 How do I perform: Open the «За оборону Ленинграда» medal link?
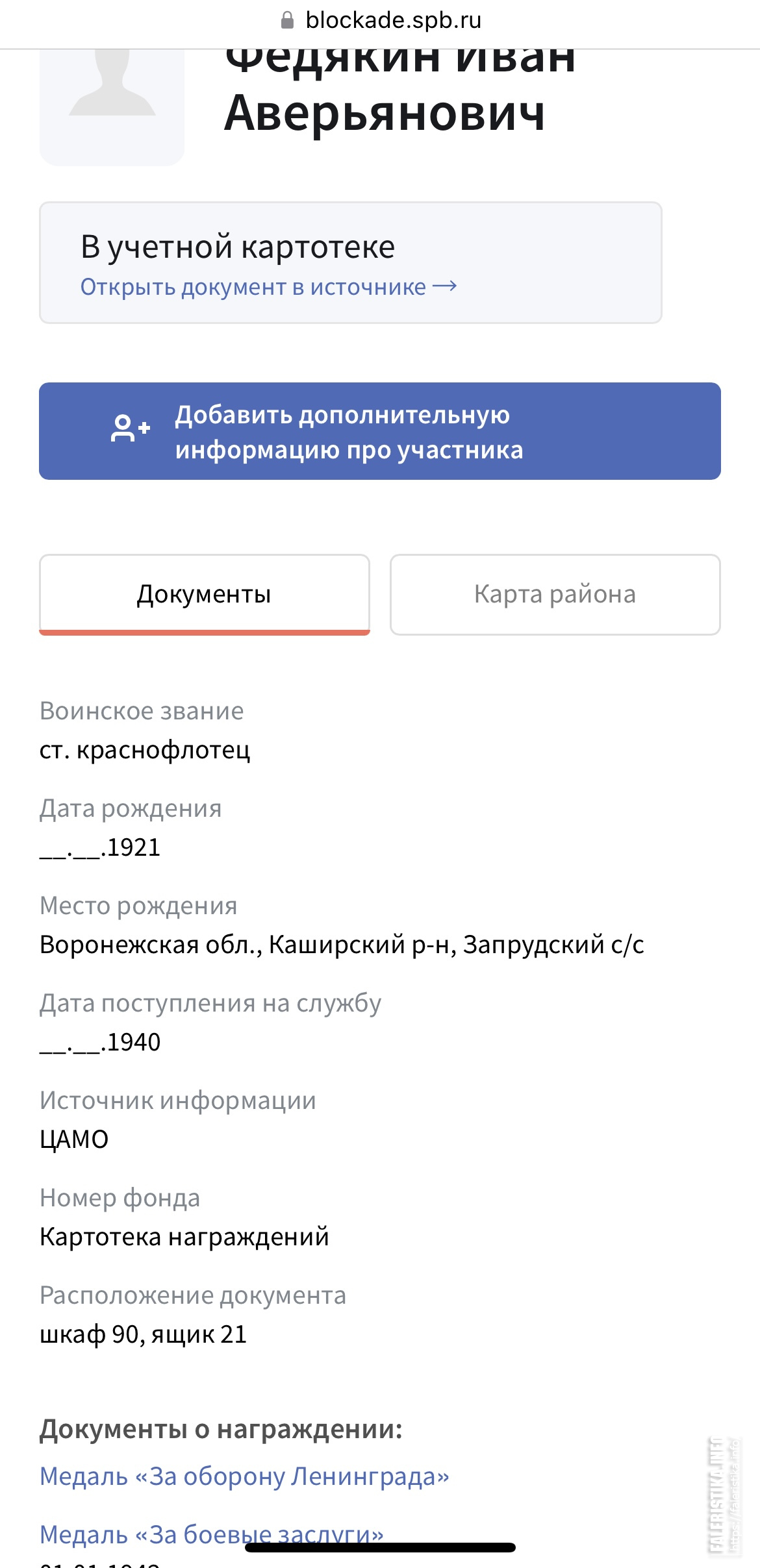[244, 1476]
